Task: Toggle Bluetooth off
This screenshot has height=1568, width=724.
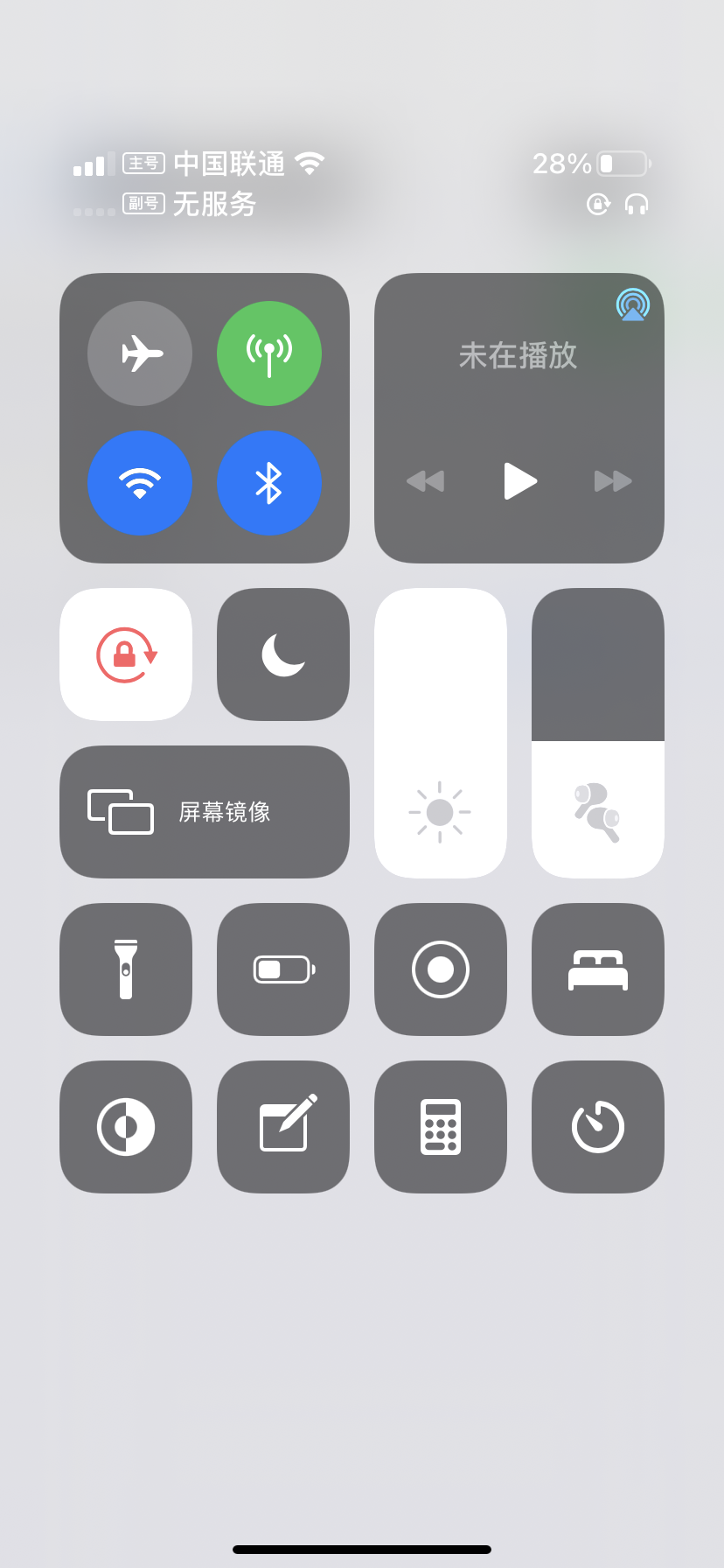Action: click(x=269, y=483)
